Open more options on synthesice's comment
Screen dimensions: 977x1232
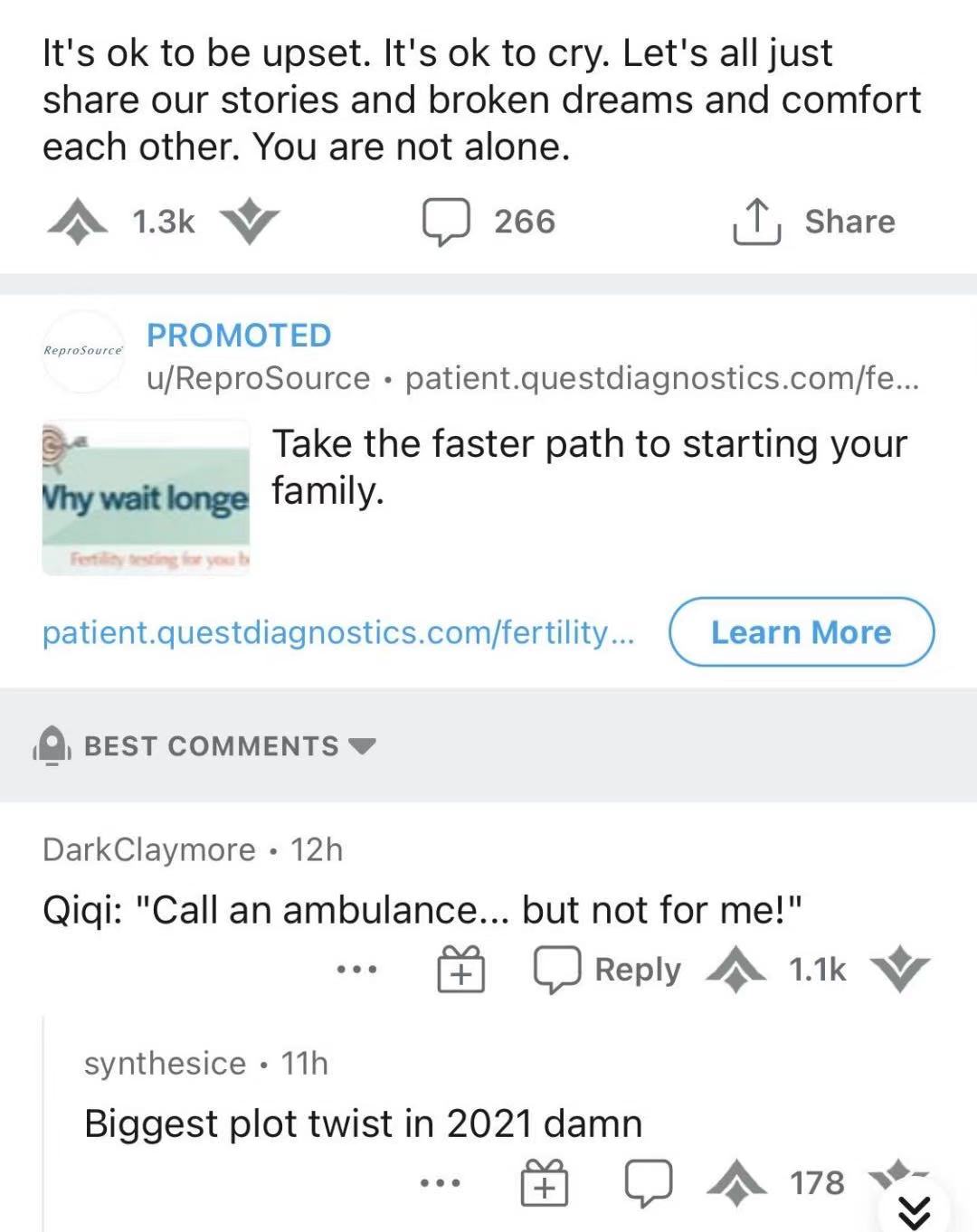pyautogui.click(x=441, y=1183)
